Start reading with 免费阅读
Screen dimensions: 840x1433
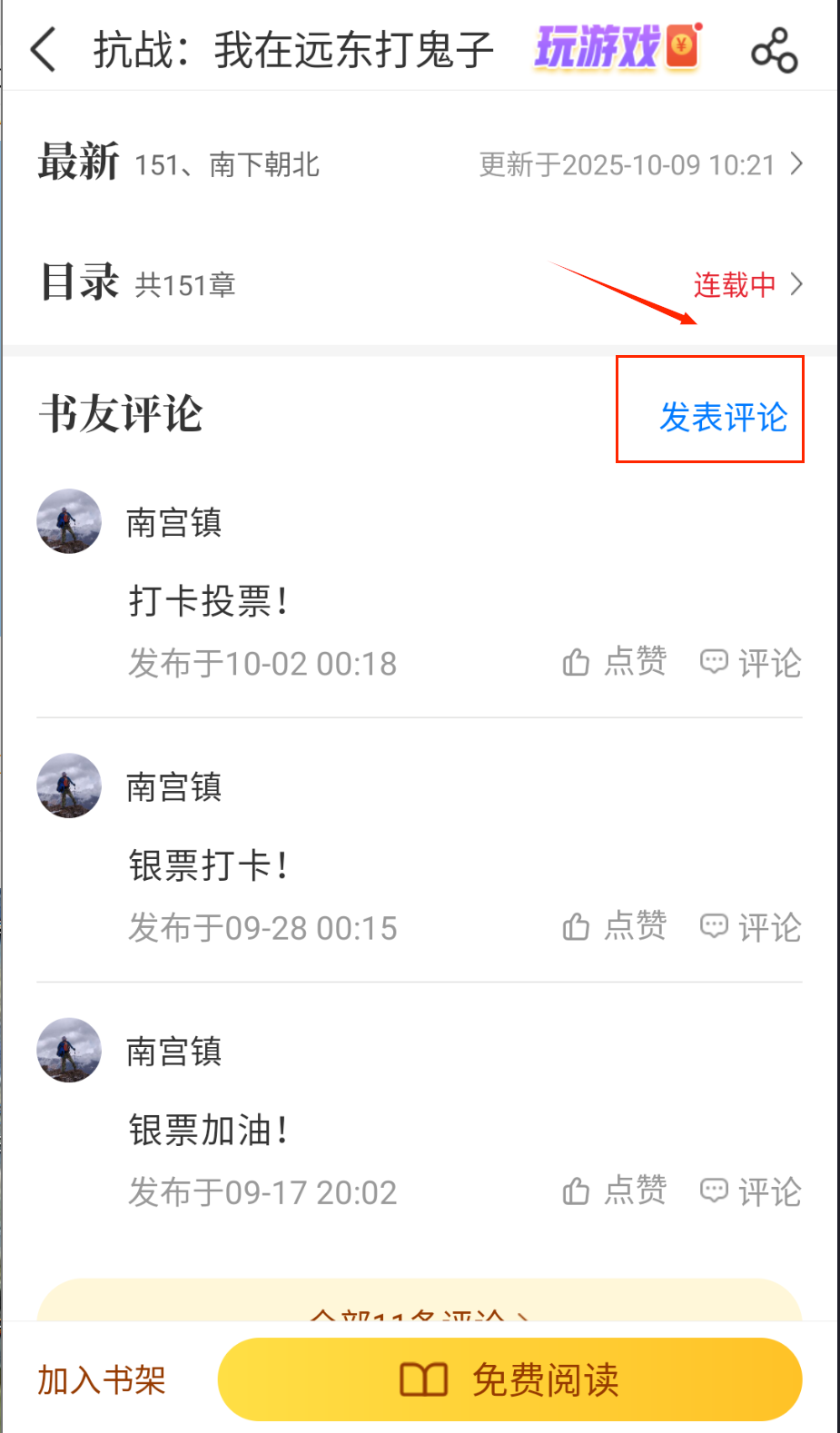point(510,1380)
